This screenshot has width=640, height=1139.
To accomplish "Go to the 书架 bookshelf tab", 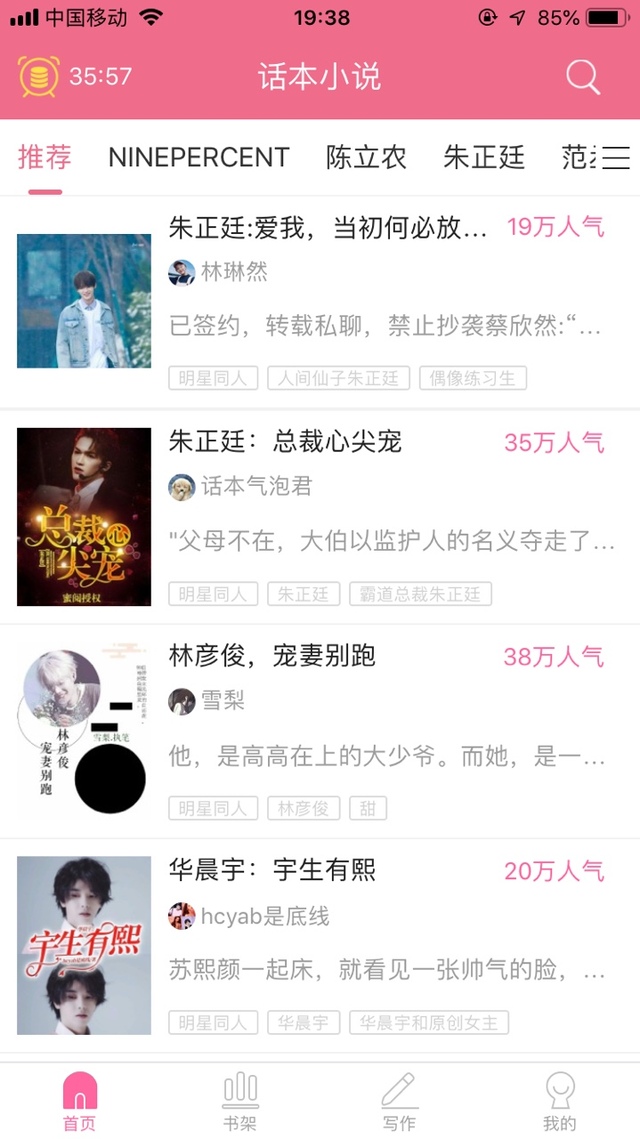I will [240, 1100].
